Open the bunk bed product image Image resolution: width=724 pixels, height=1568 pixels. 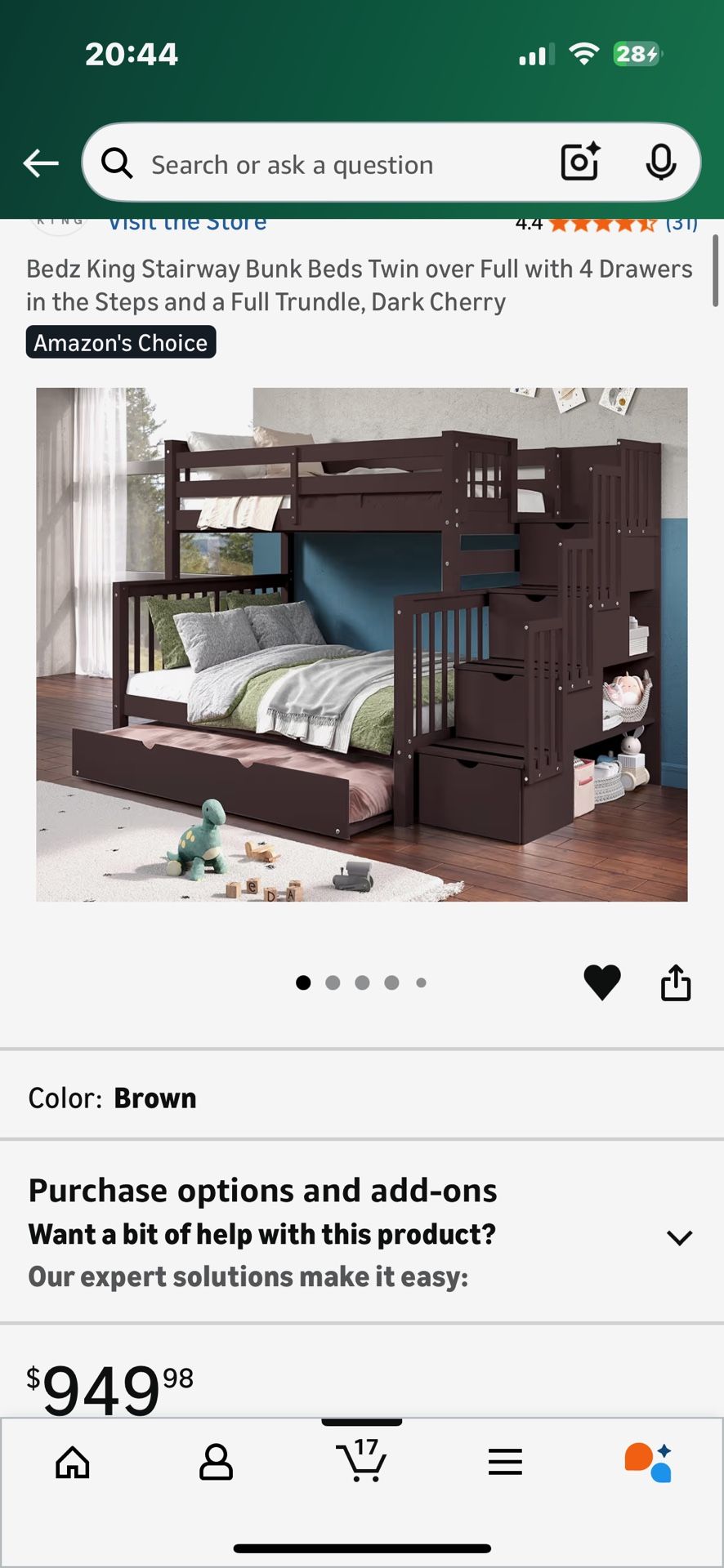[361, 644]
